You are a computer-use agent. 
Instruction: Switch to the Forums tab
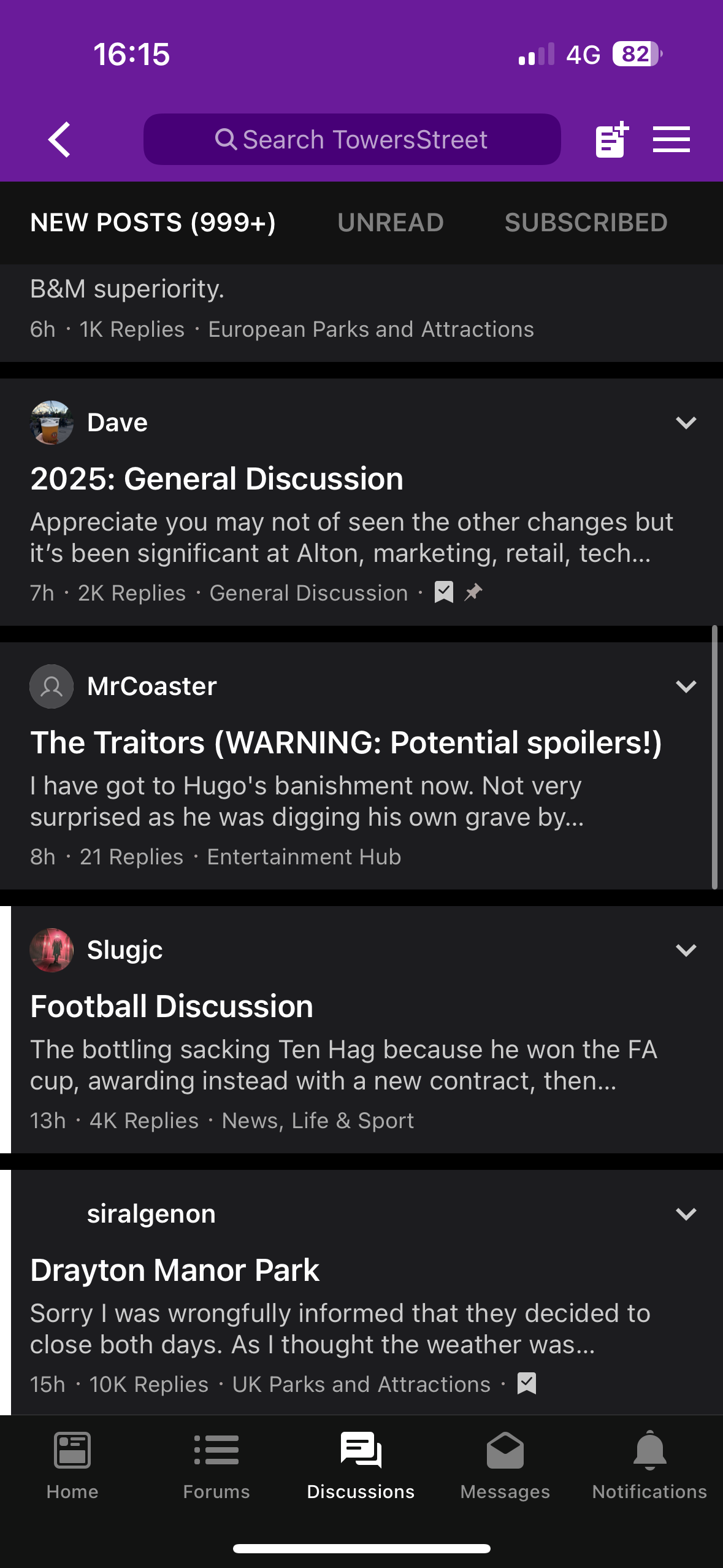(216, 1465)
